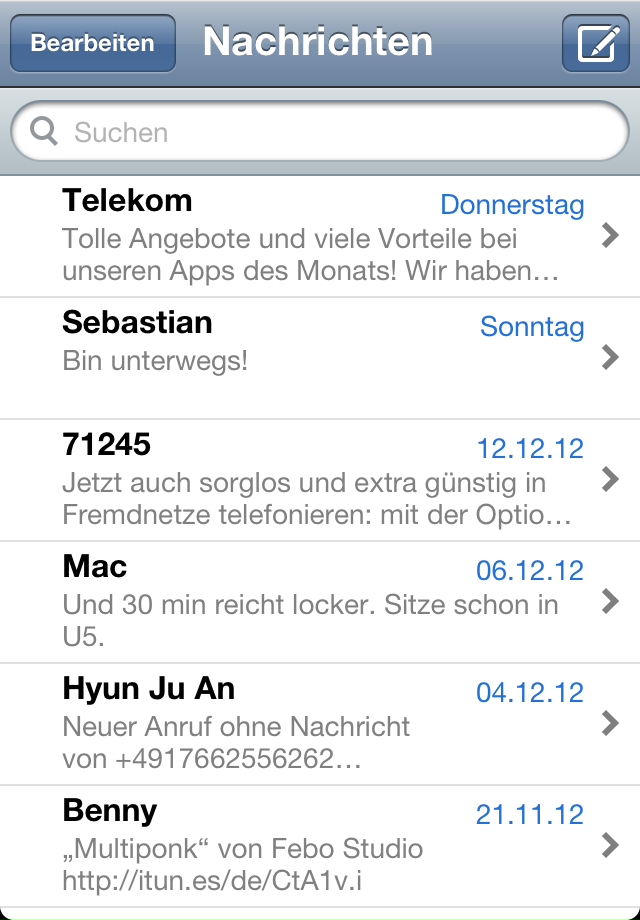This screenshot has height=920, width=640.
Task: View the Hyun Ju An conversation
Action: [320, 724]
